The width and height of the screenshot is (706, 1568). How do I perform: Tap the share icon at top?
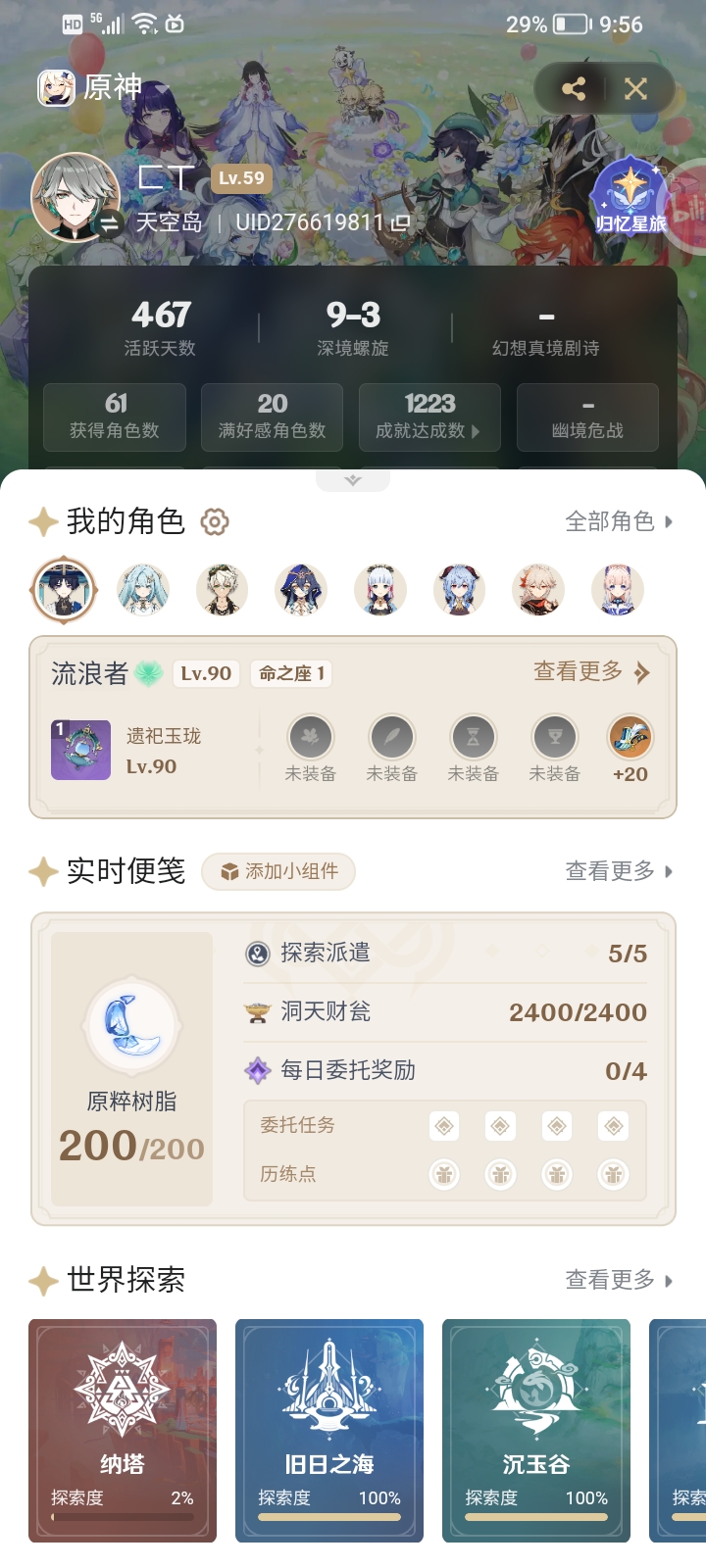coord(574,89)
